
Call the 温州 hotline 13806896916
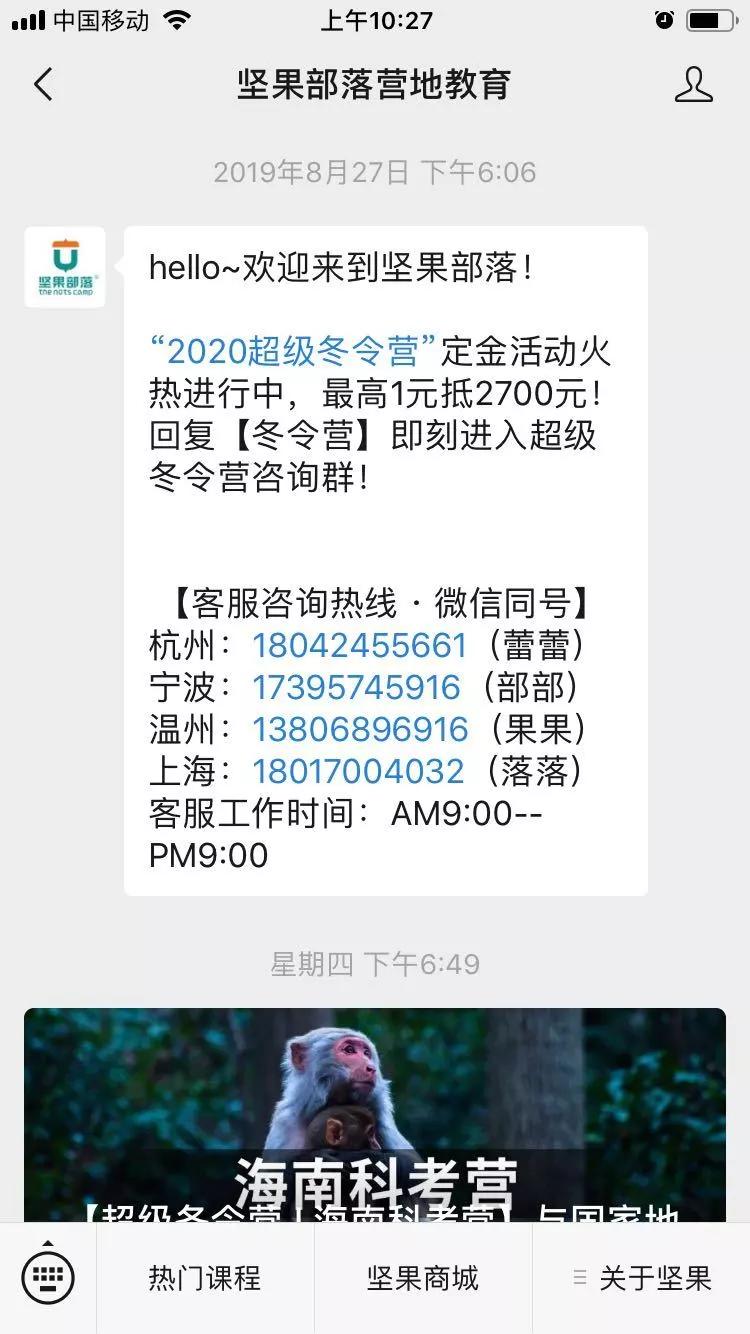click(360, 729)
